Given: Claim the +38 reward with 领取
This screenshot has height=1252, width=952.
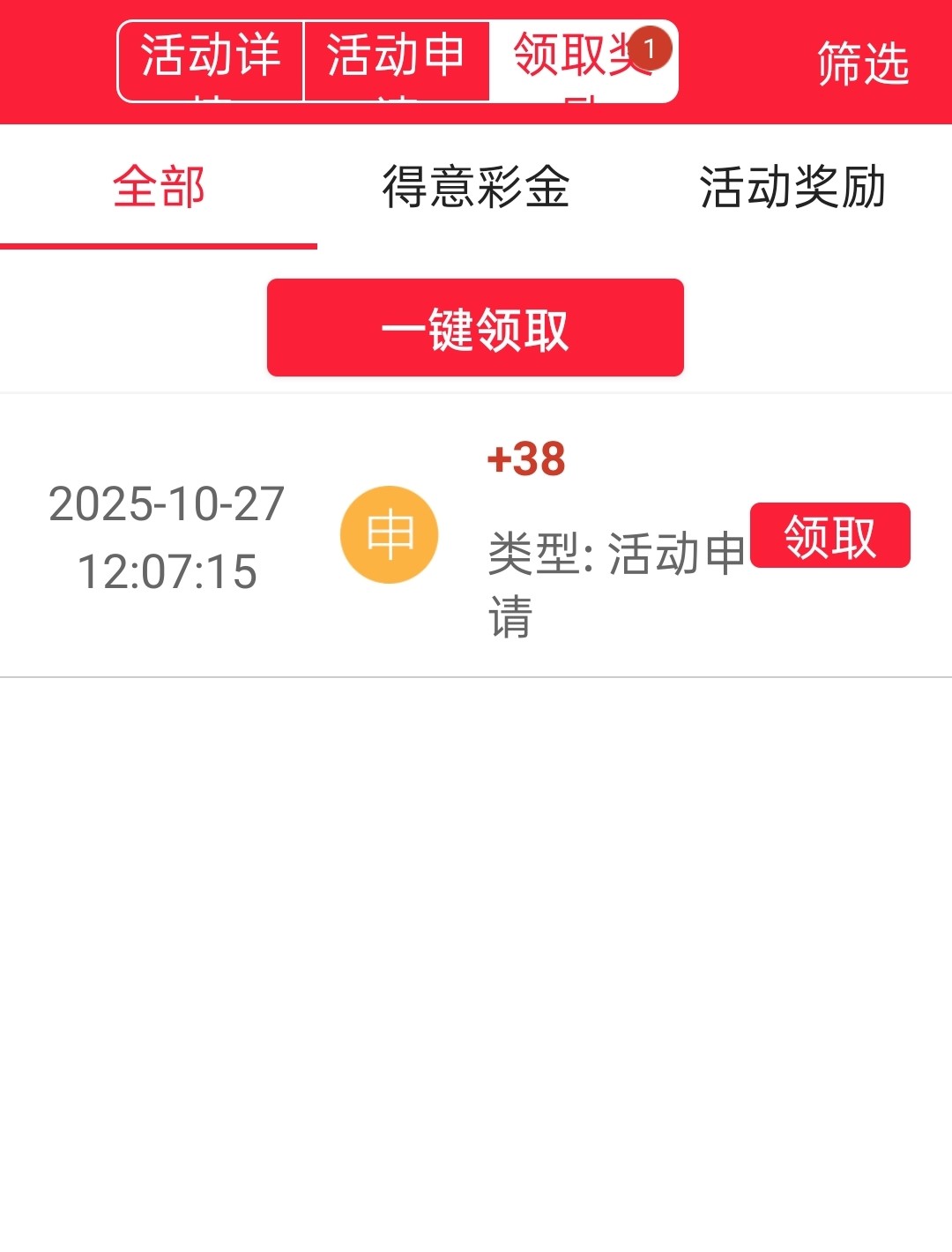Looking at the screenshot, I should [829, 536].
